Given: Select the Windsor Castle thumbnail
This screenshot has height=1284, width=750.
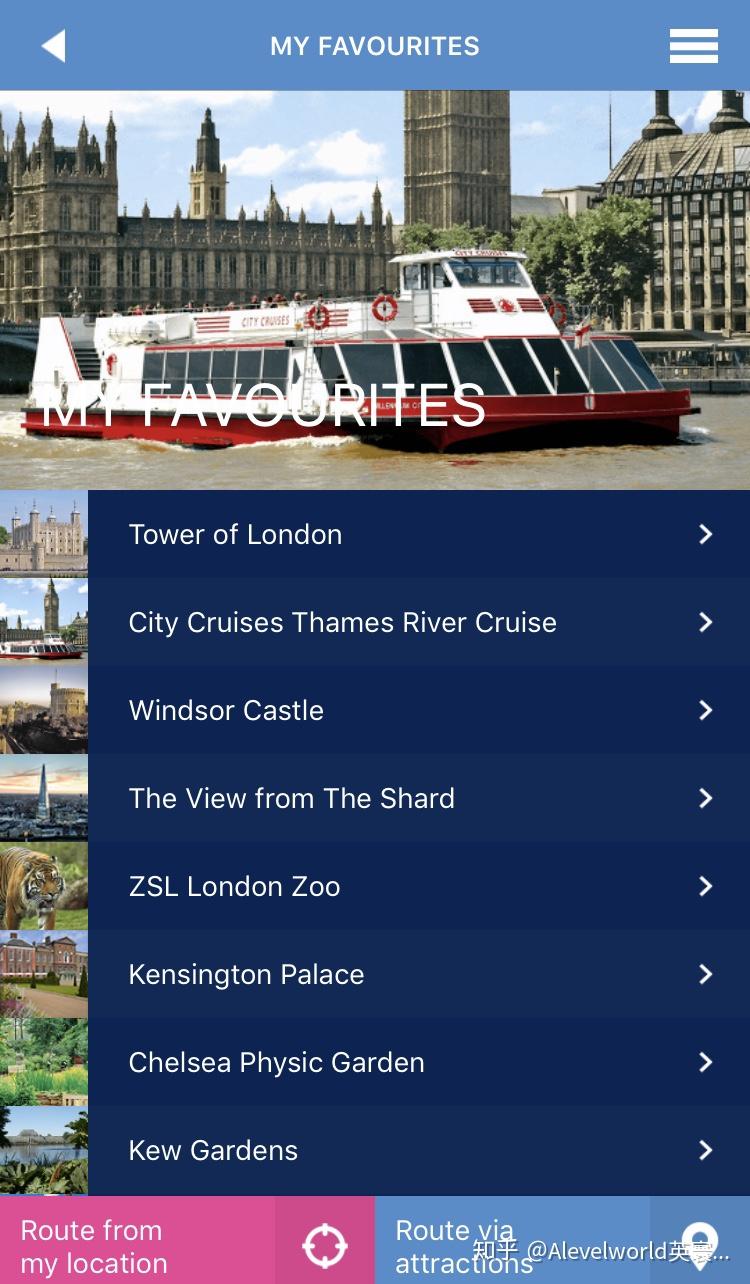Looking at the screenshot, I should (44, 710).
